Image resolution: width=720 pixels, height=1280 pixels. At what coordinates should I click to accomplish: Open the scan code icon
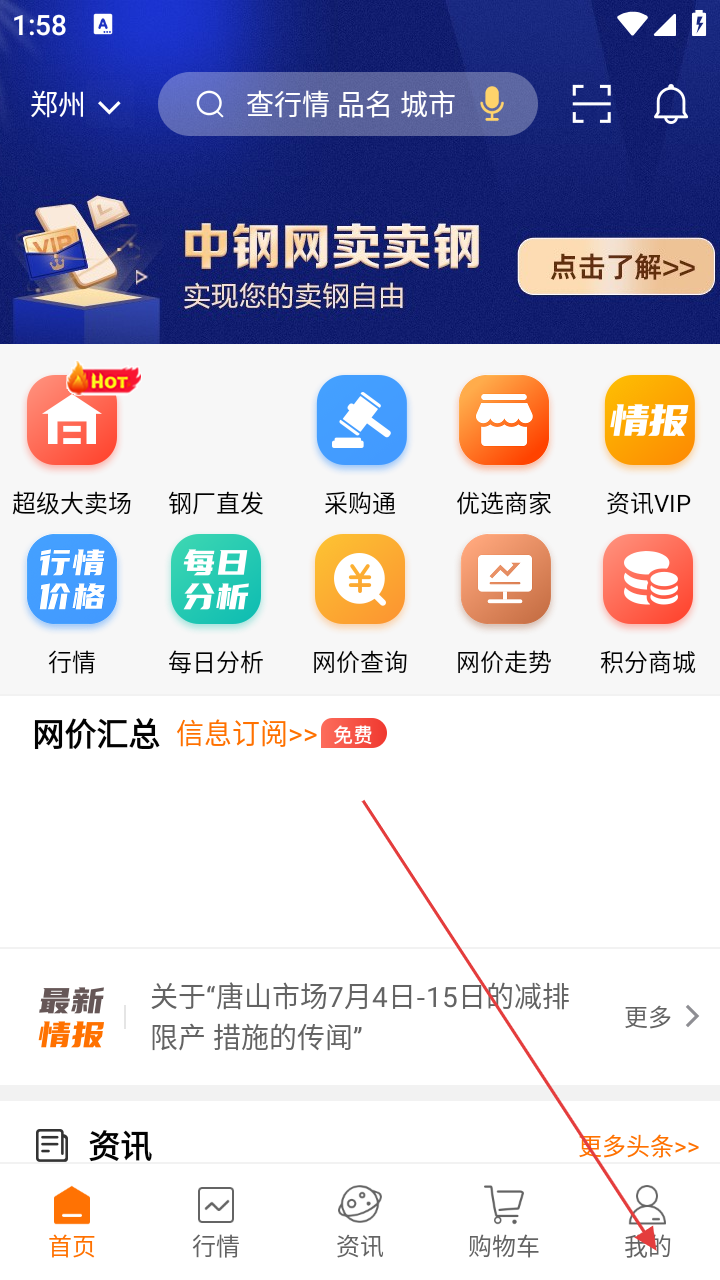point(591,104)
